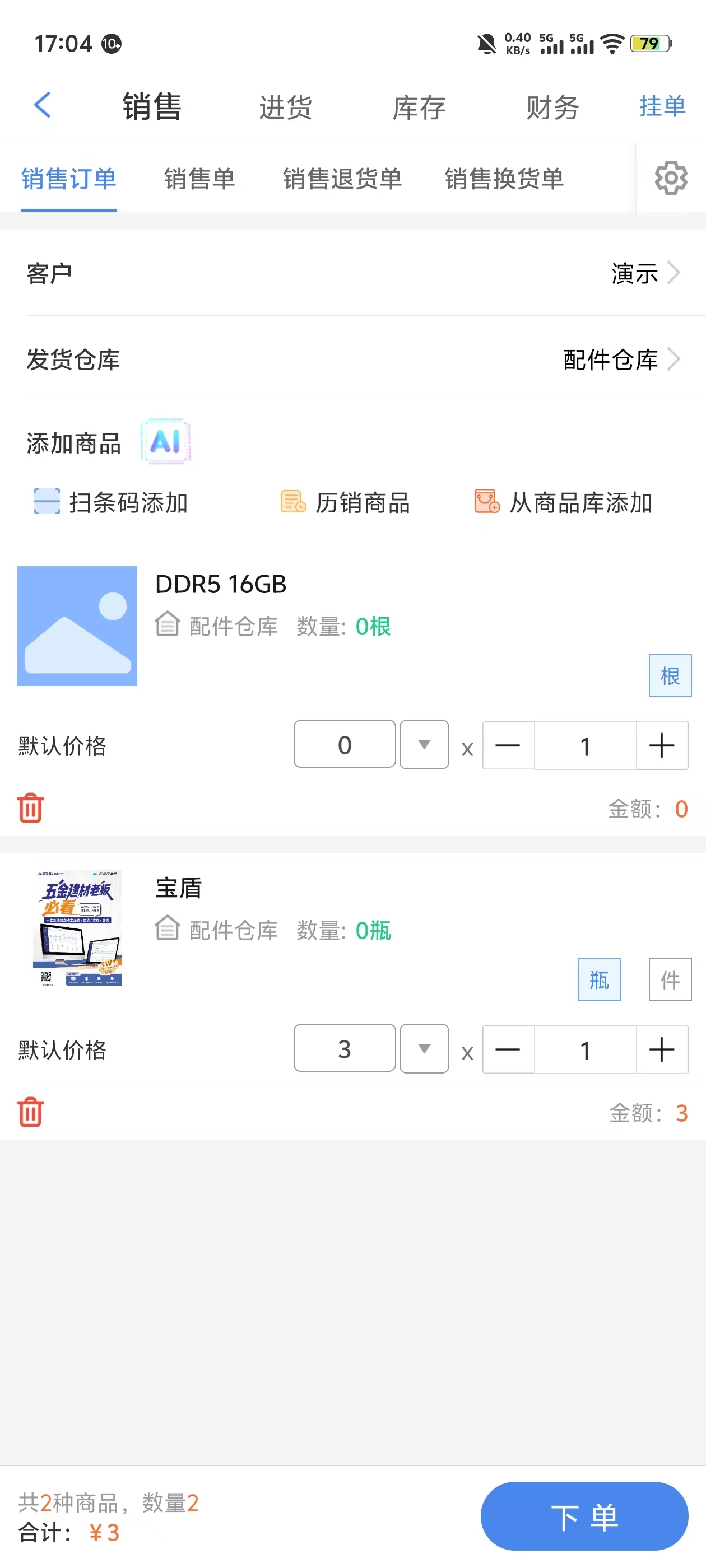Select the 销售退货单 sub-tab
The image size is (706, 1568).
(x=342, y=179)
